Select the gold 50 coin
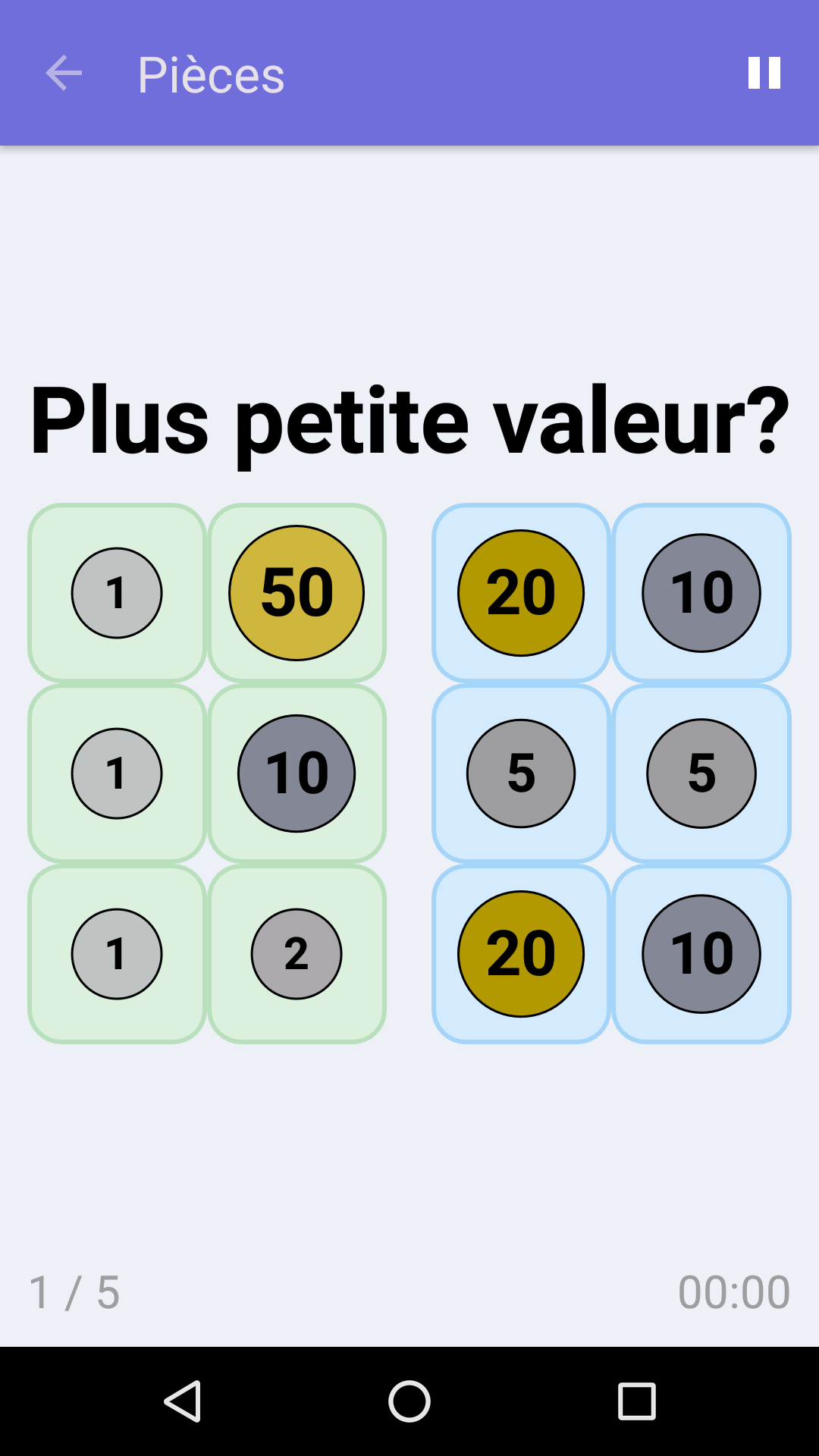The width and height of the screenshot is (819, 1456). tap(297, 593)
